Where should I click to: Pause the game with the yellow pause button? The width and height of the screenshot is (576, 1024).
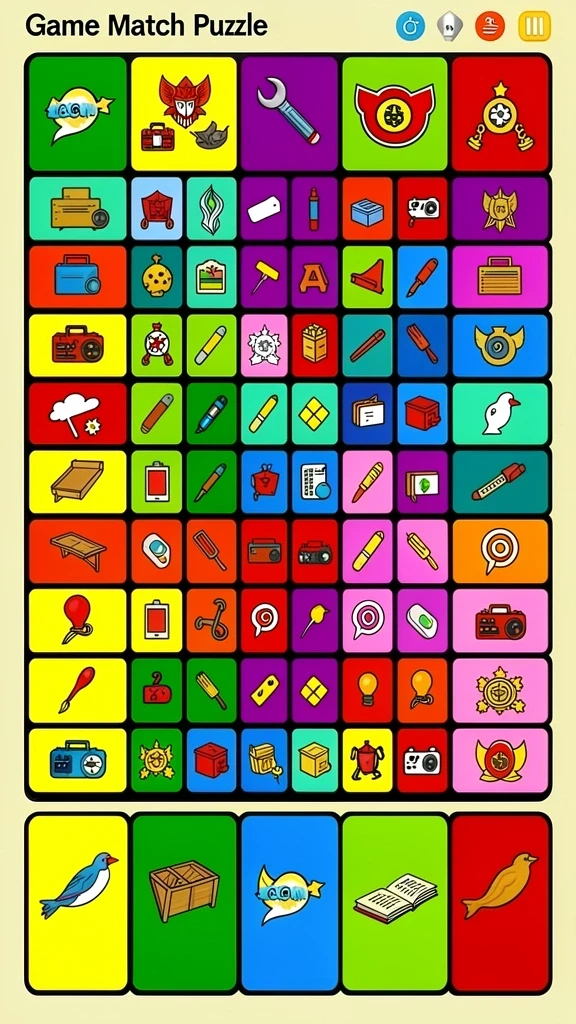tap(534, 26)
